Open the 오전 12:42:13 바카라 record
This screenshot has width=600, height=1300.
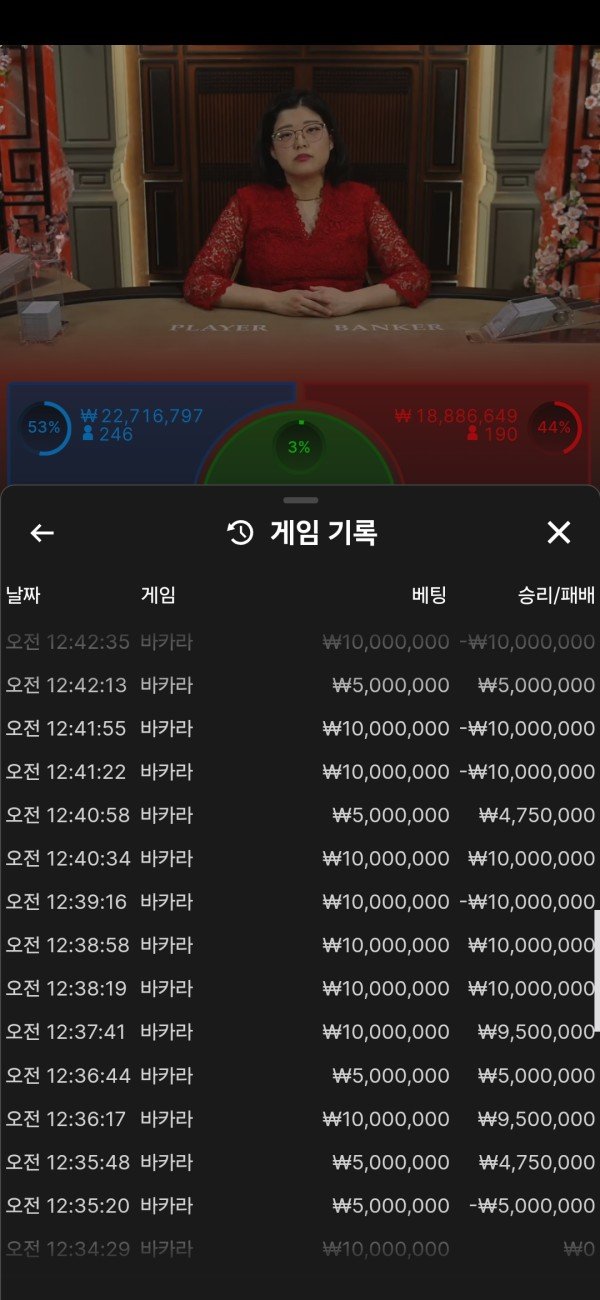pos(300,685)
